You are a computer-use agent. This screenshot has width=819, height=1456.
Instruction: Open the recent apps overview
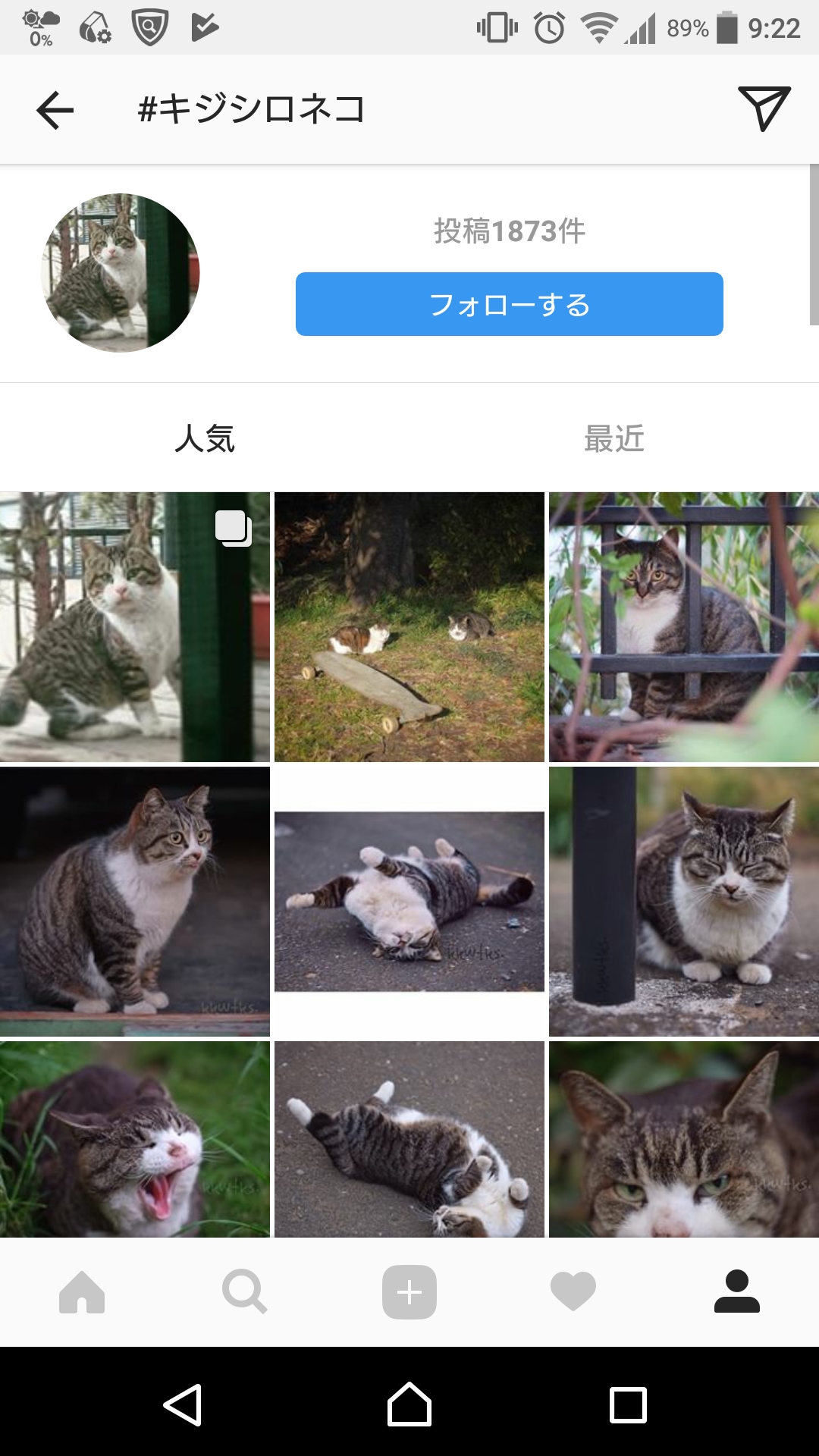[x=629, y=1405]
